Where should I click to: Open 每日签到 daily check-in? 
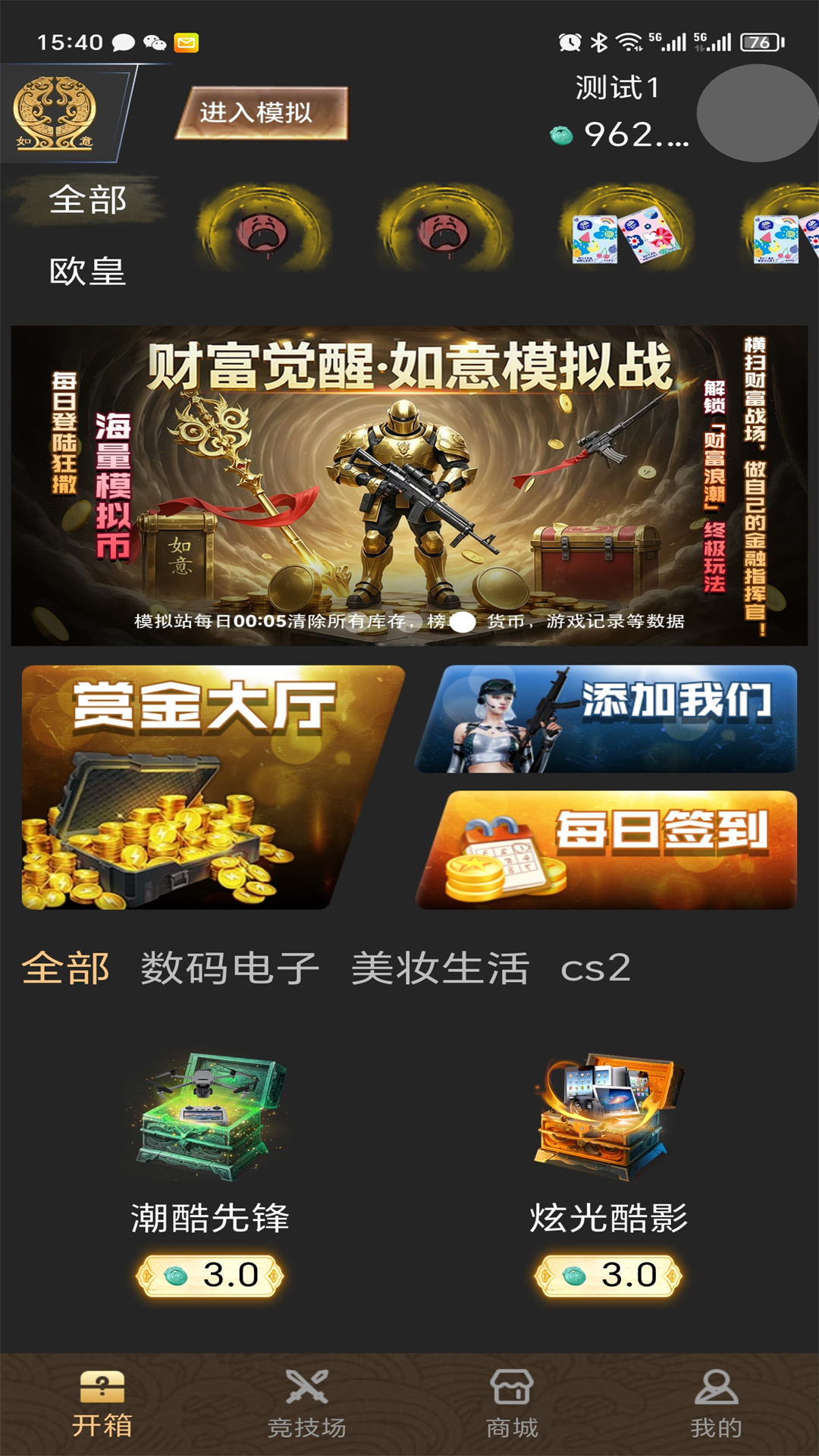point(606,850)
